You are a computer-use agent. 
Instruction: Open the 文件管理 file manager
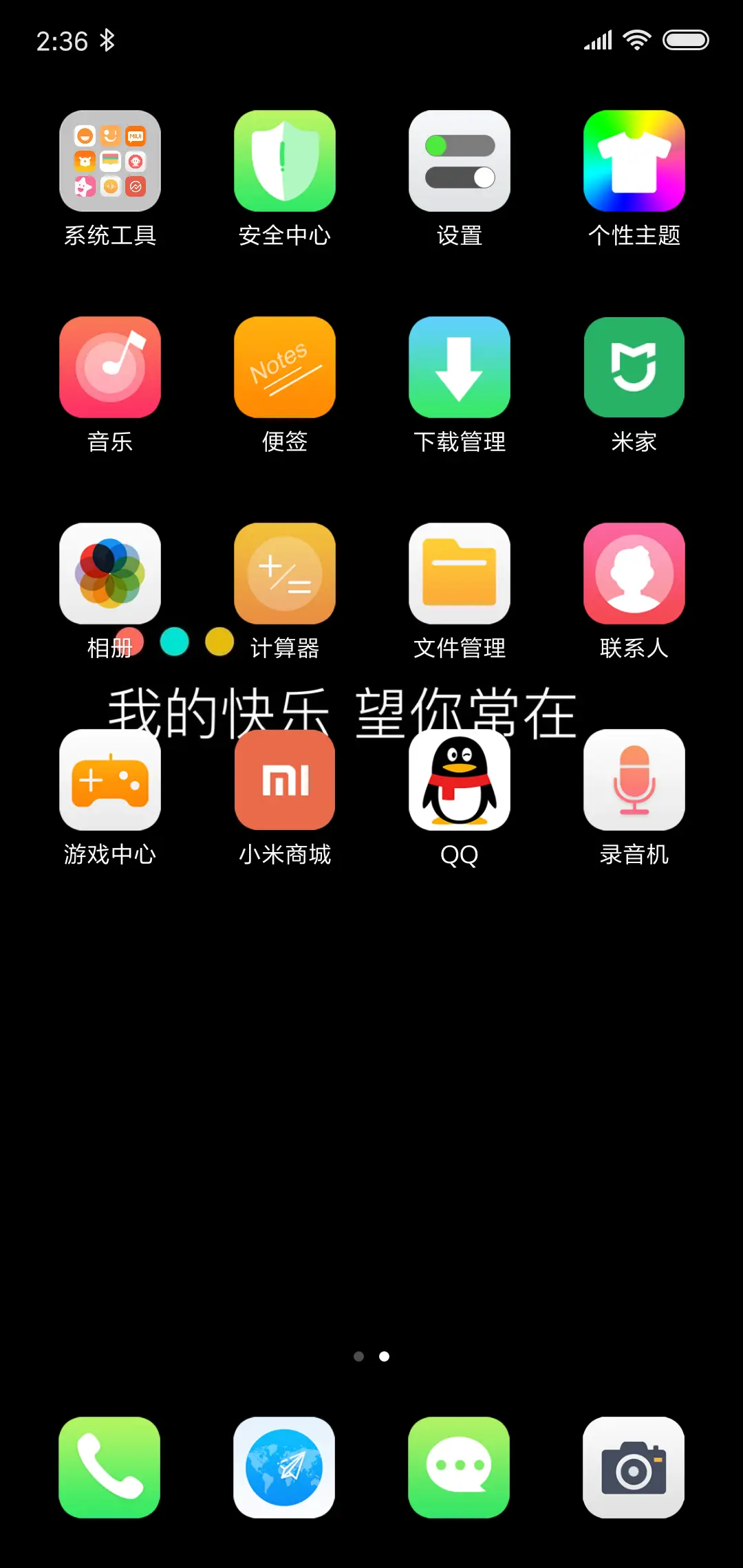point(459,573)
